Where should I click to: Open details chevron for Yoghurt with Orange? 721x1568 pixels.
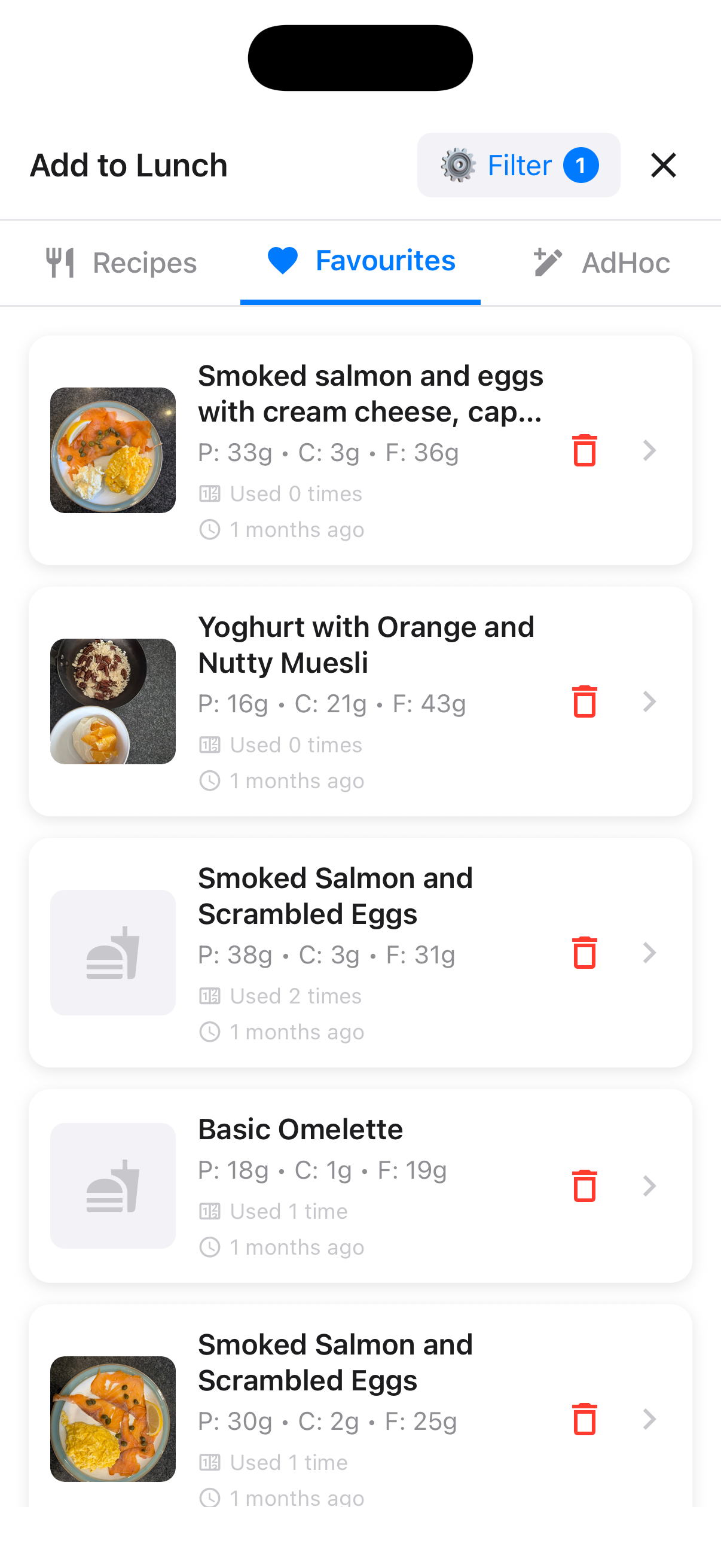click(x=650, y=702)
